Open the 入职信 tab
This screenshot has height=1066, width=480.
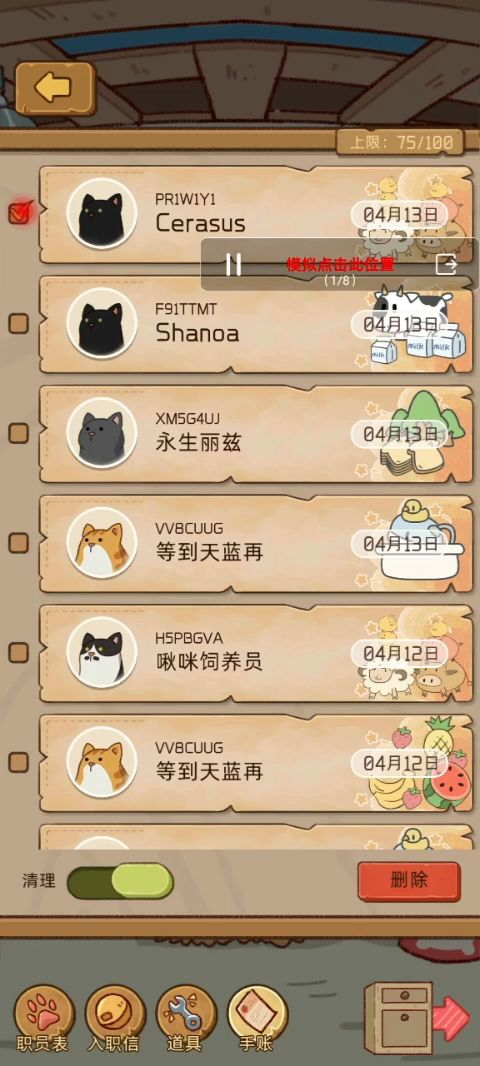(116, 1018)
